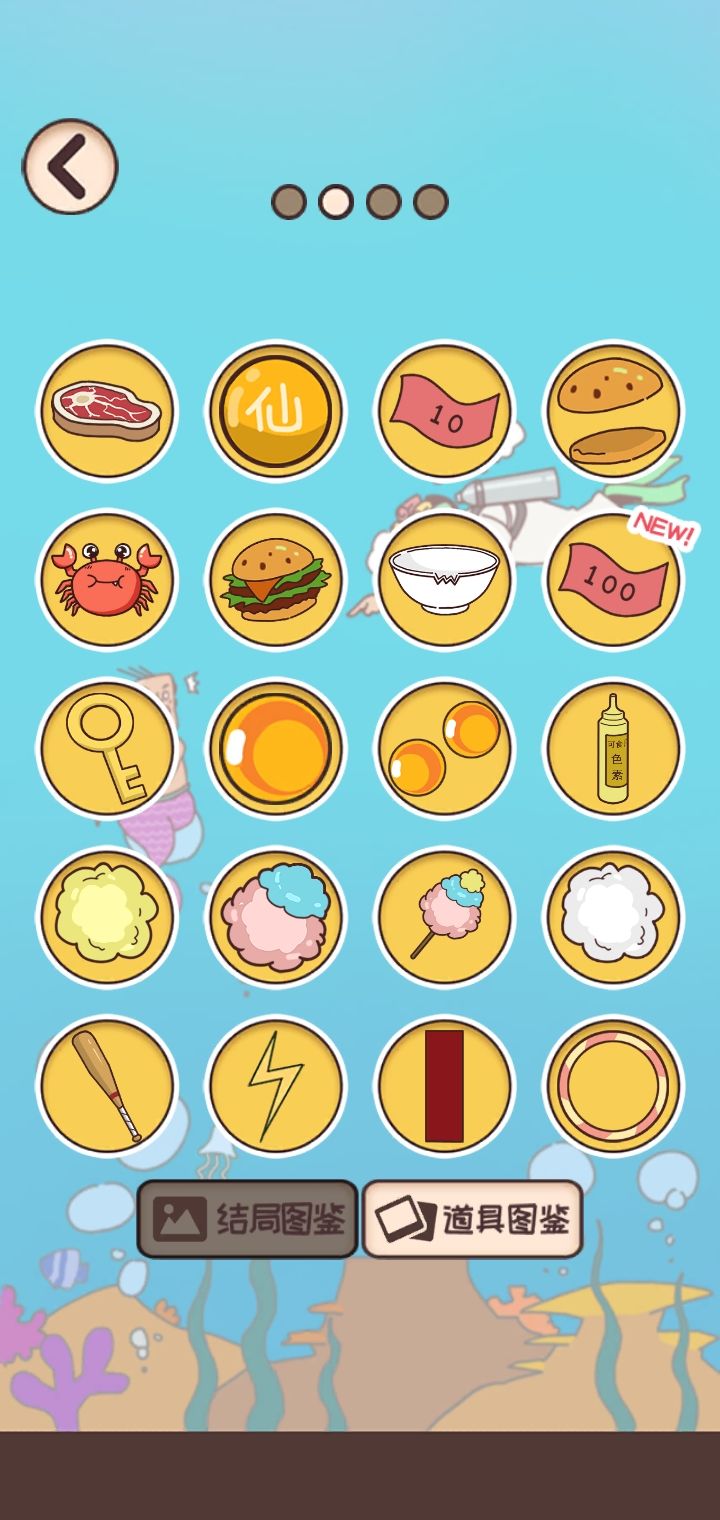Open the 结局图鉴 ending collection
The image size is (720, 1520).
[247, 1216]
